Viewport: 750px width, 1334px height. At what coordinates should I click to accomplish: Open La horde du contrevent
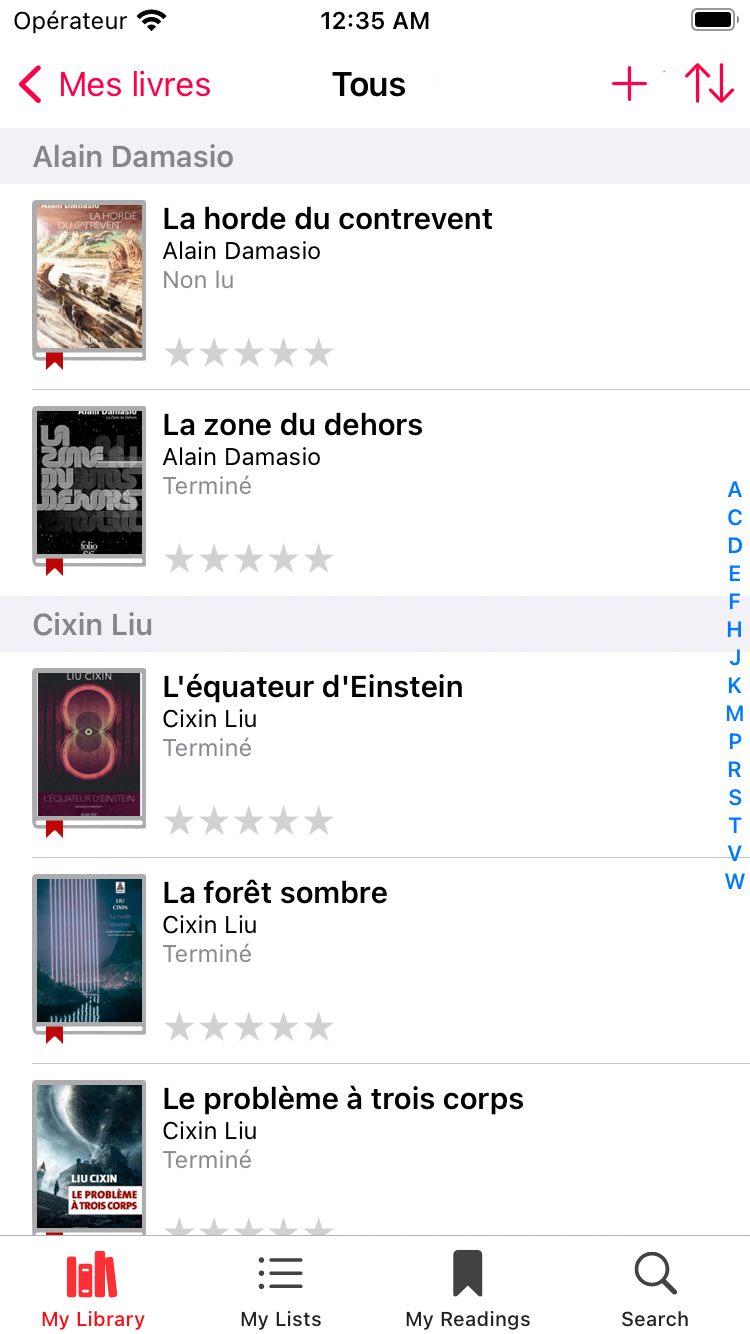(x=375, y=287)
